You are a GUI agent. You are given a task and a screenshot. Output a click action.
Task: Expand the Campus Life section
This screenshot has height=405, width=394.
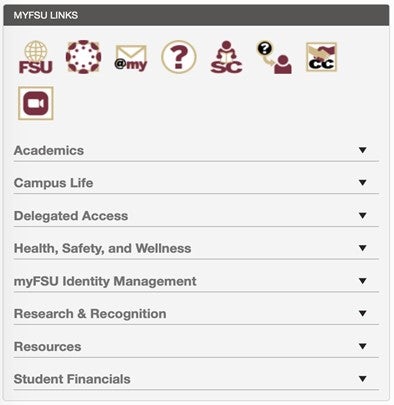tap(196, 183)
